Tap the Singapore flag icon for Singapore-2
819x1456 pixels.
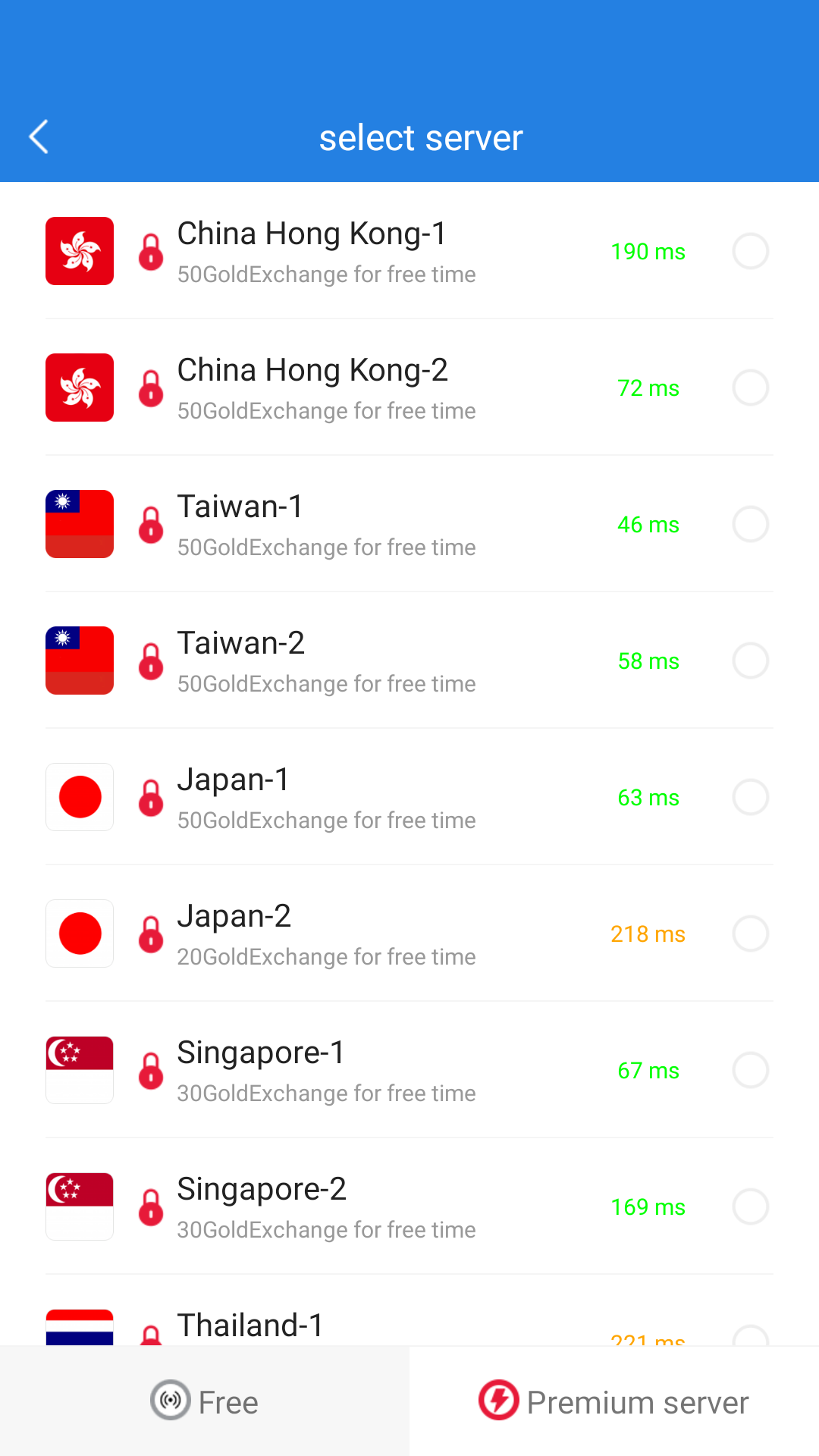coord(79,1207)
